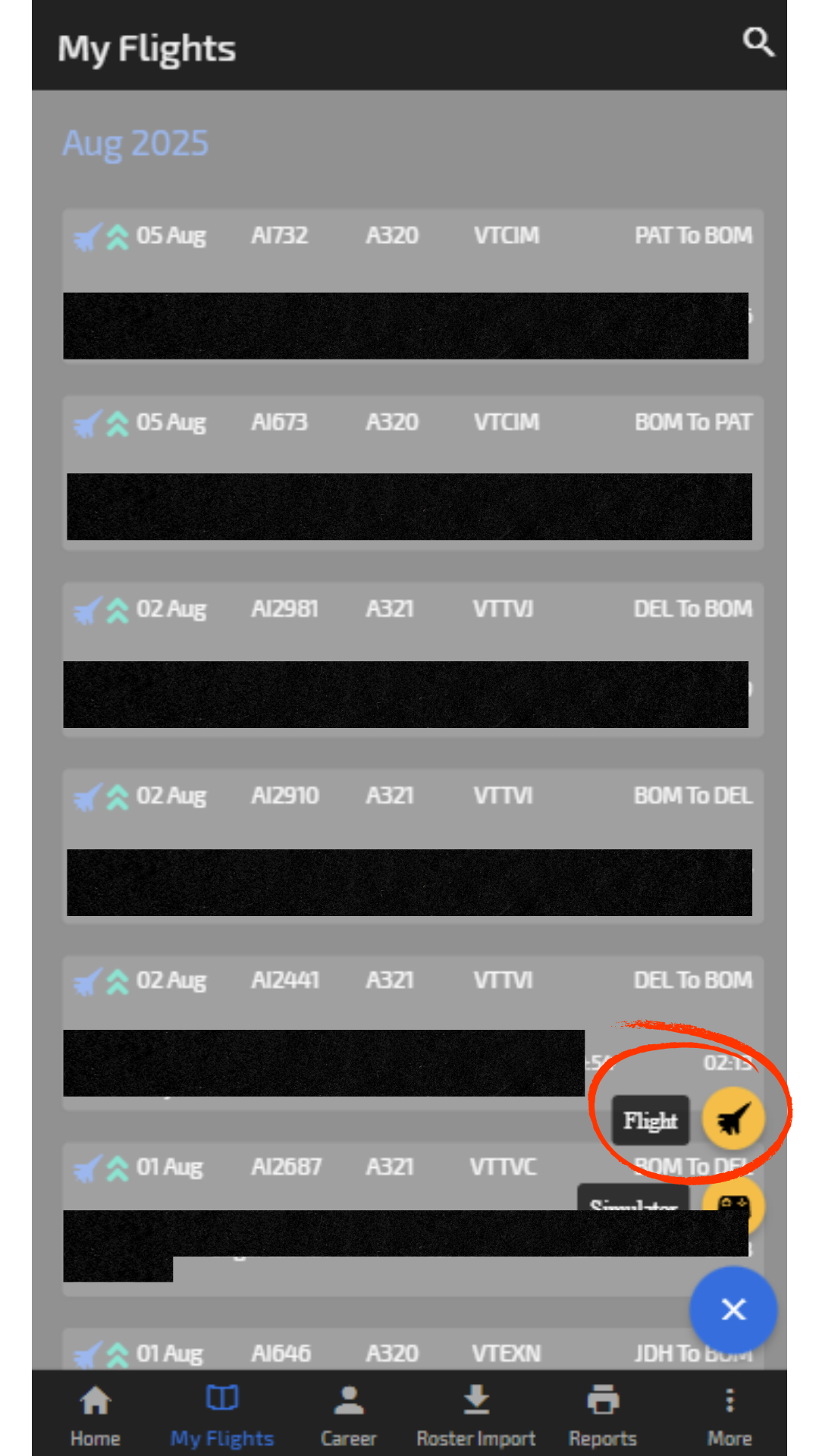819x1456 pixels.
Task: Open the AI2910 BOM To DEL flight
Action: click(413, 846)
